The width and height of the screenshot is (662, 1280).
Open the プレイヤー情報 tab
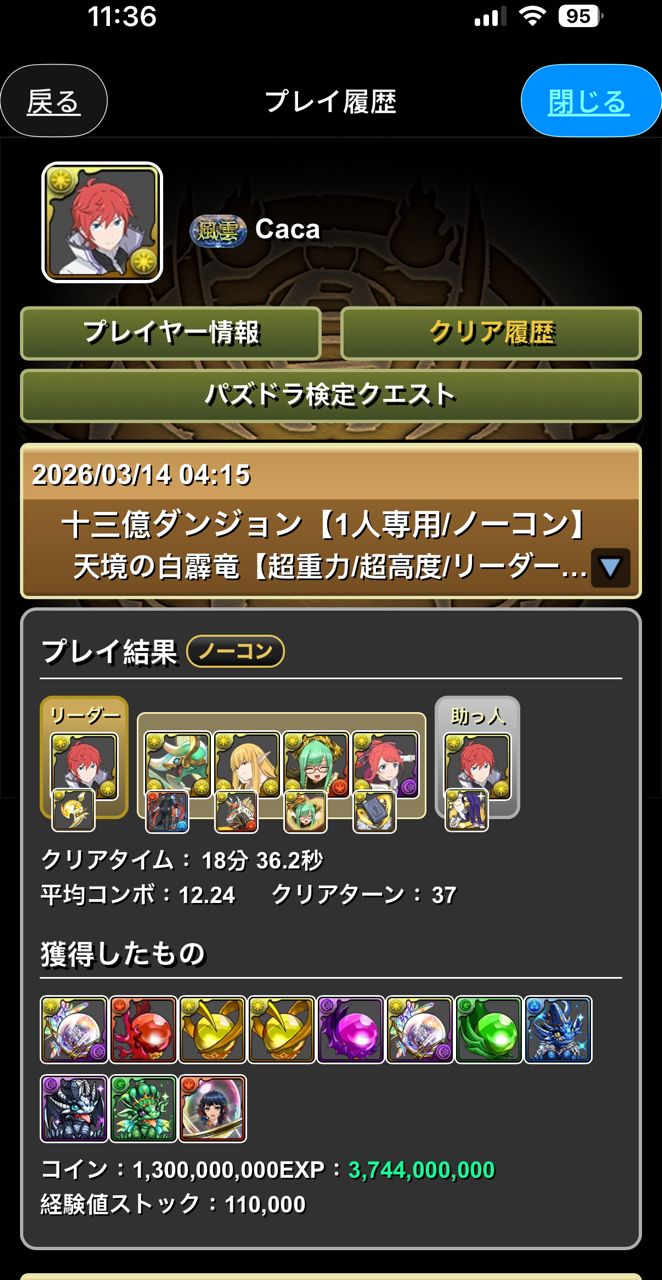point(171,333)
